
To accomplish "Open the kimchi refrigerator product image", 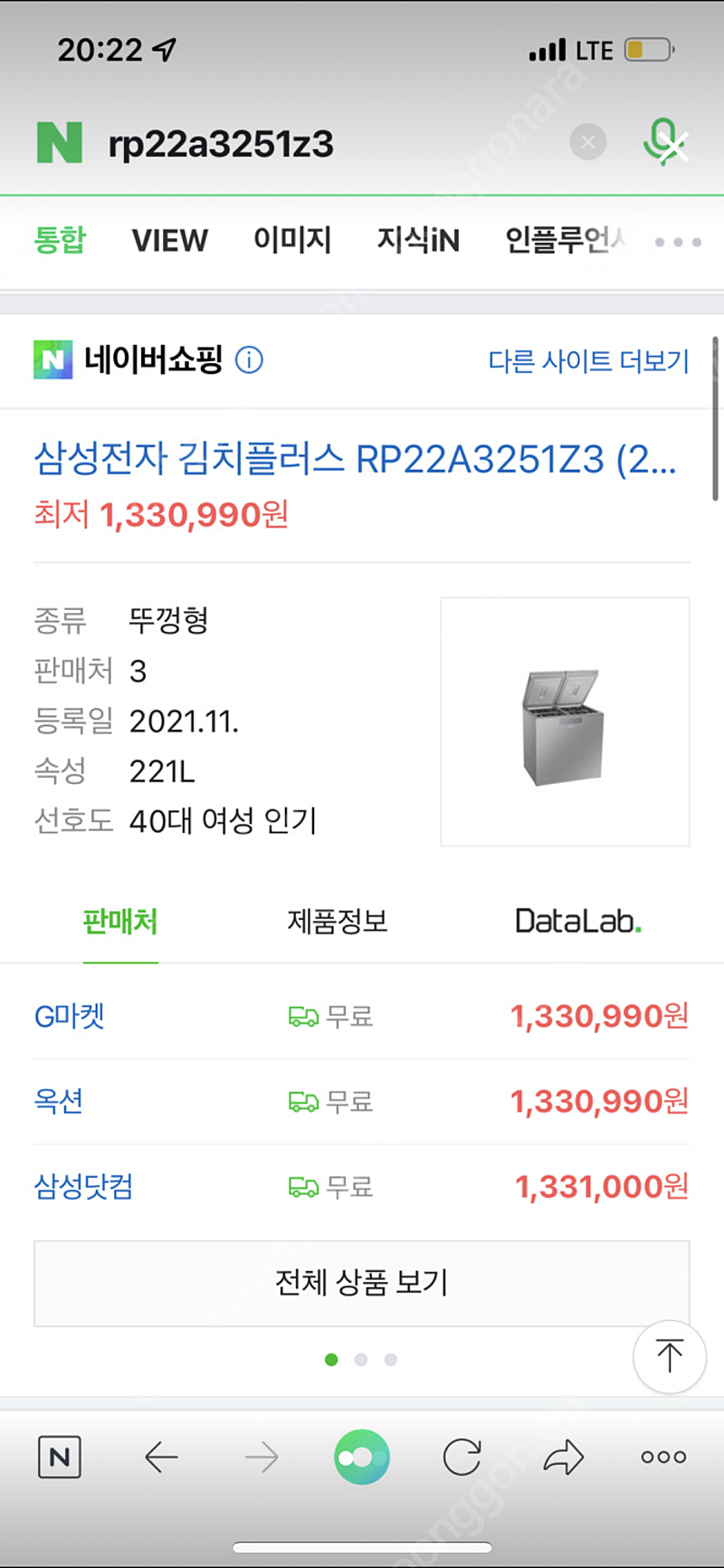I will click(x=565, y=722).
